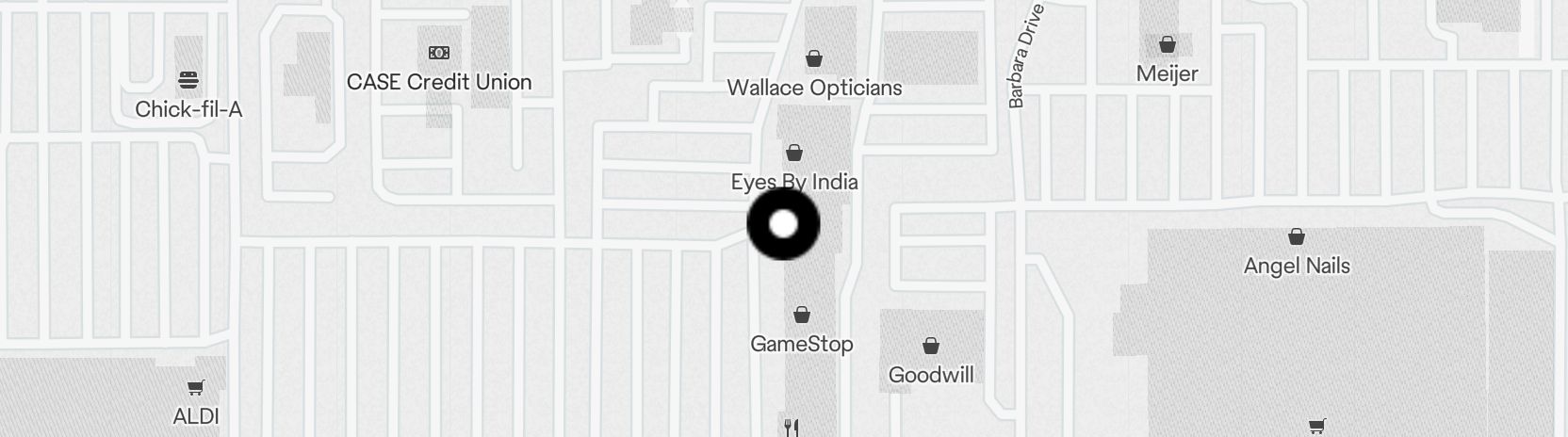The image size is (1568, 437).
Task: Tap the Chick-fil-A place marker
Action: click(188, 80)
